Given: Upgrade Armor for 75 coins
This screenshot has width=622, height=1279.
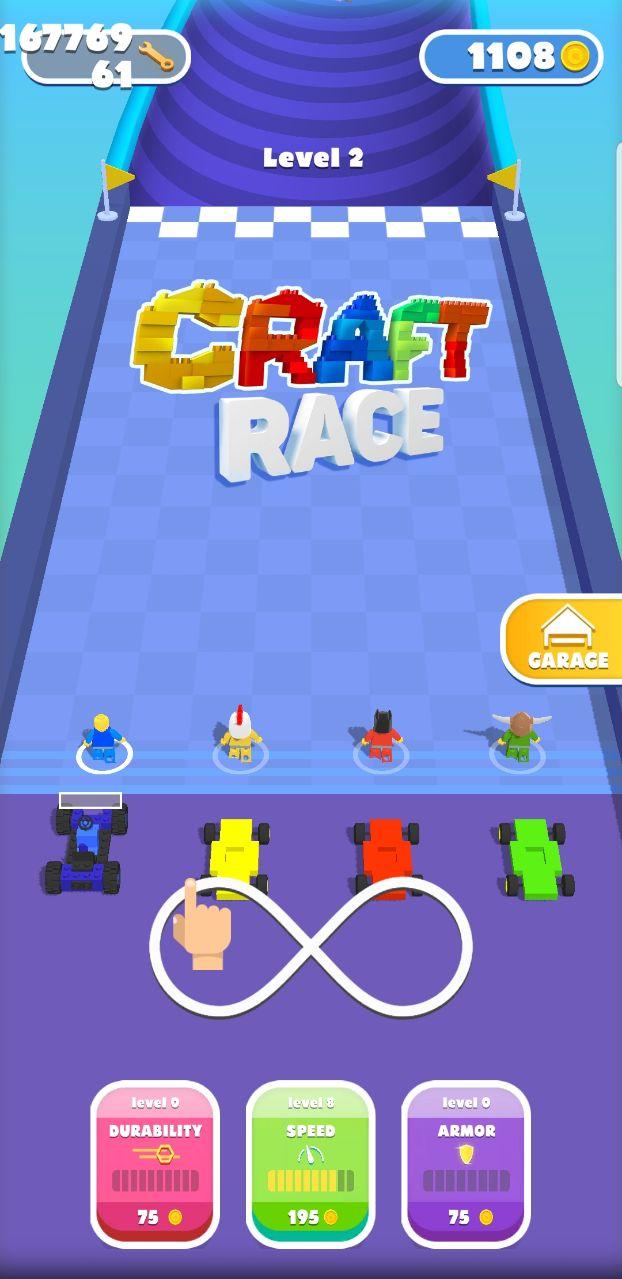Looking at the screenshot, I should coord(466,1163).
